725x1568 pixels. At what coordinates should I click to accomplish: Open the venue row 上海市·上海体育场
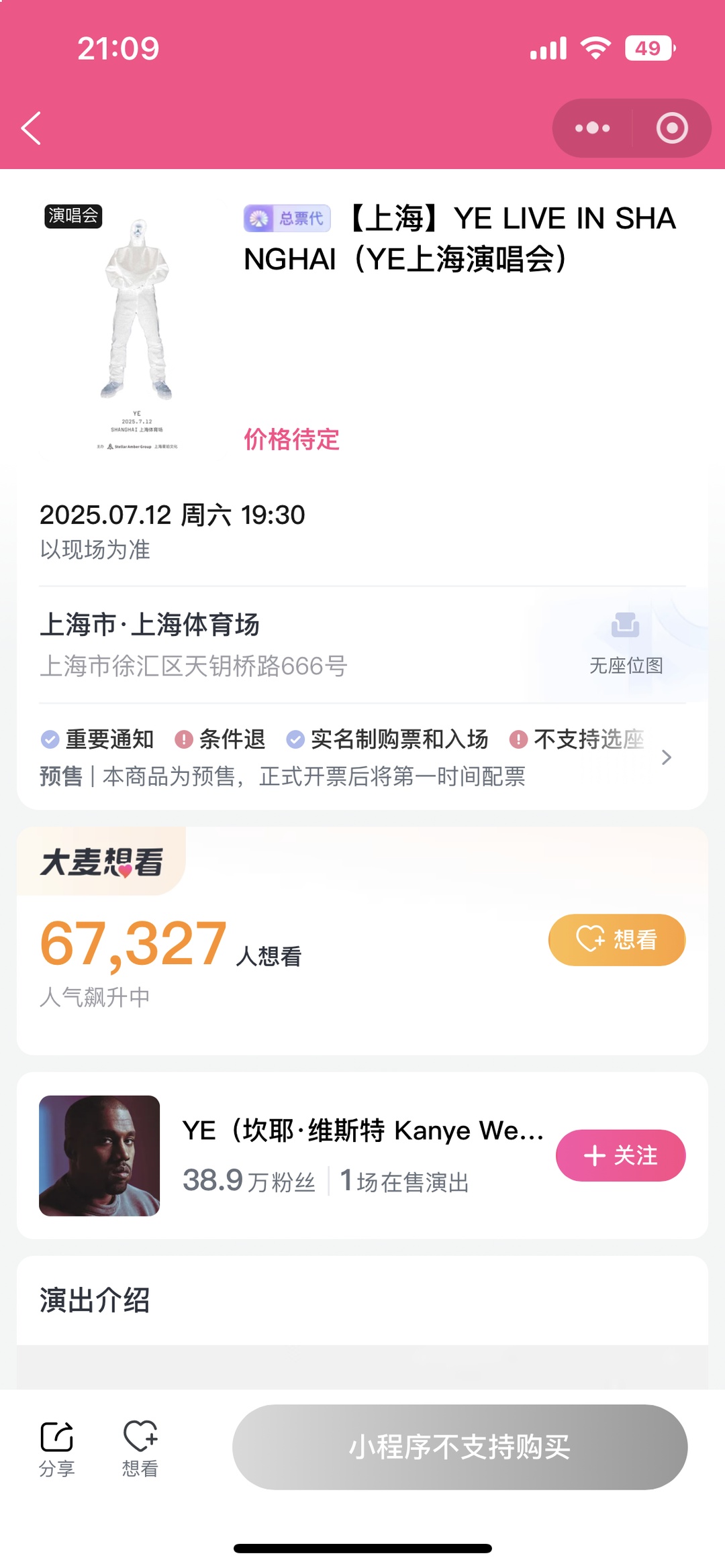pos(362,645)
